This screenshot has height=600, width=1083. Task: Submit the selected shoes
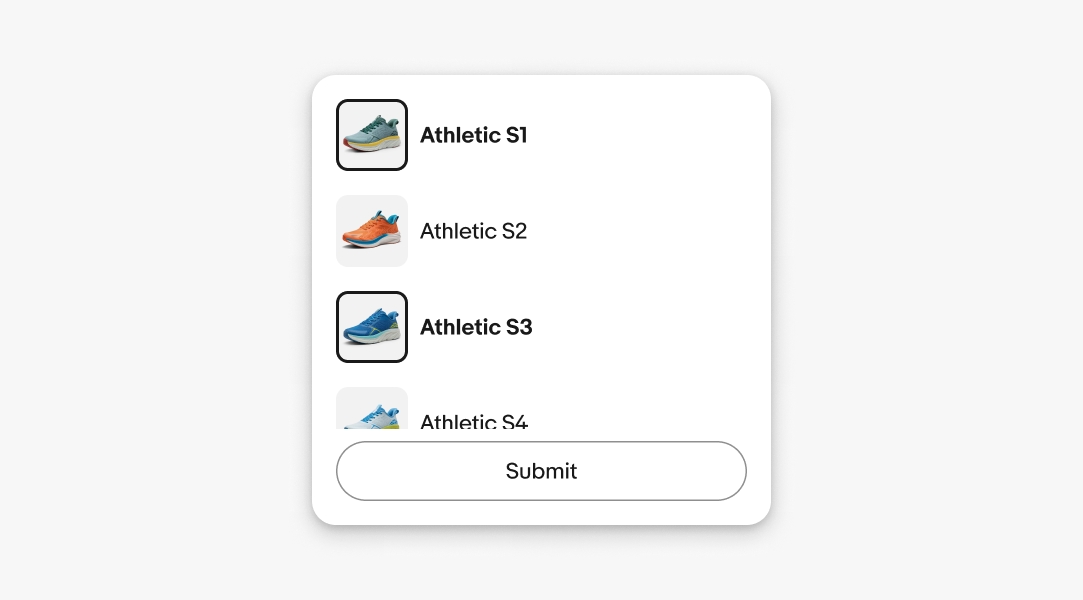pos(541,471)
